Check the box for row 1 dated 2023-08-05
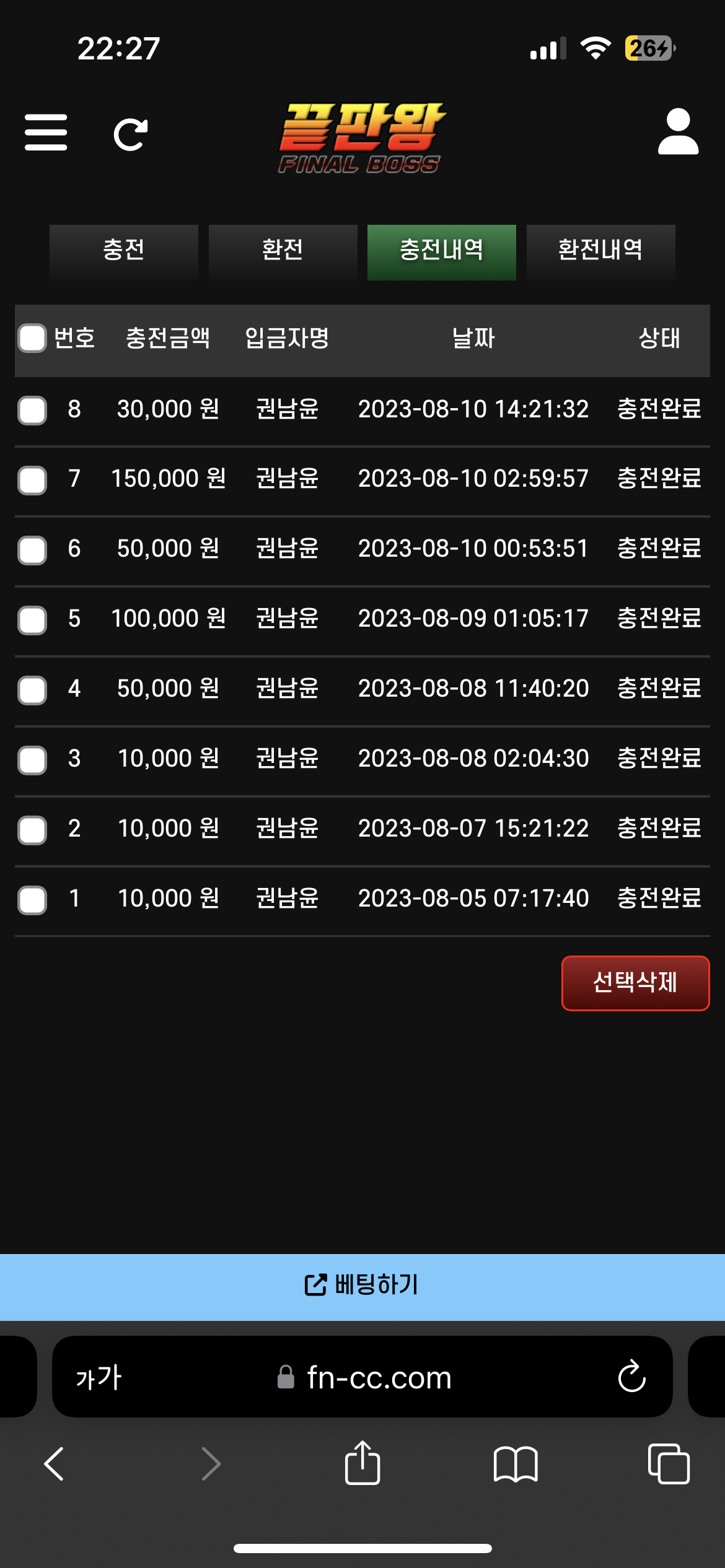The image size is (725, 1568). click(x=32, y=900)
